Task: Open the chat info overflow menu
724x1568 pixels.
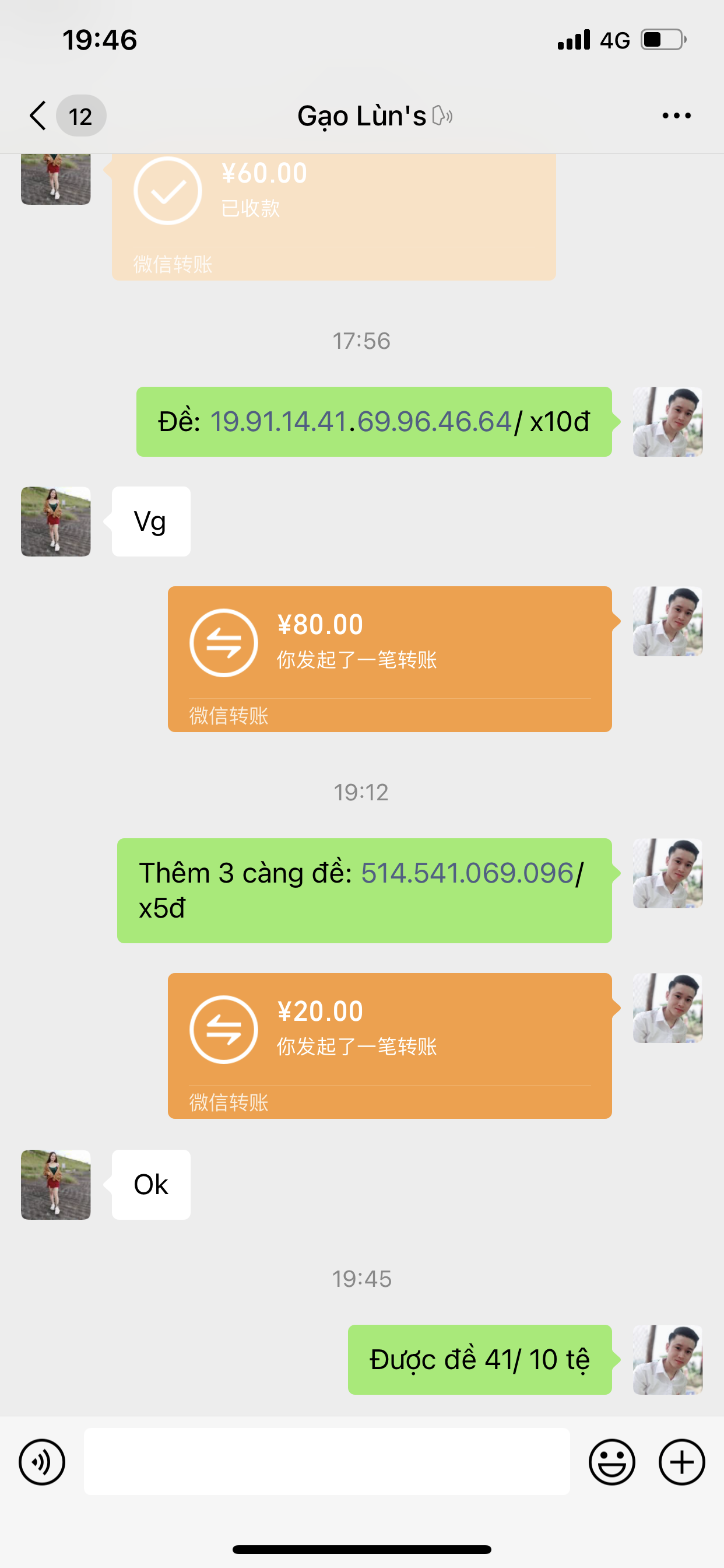Action: point(676,116)
